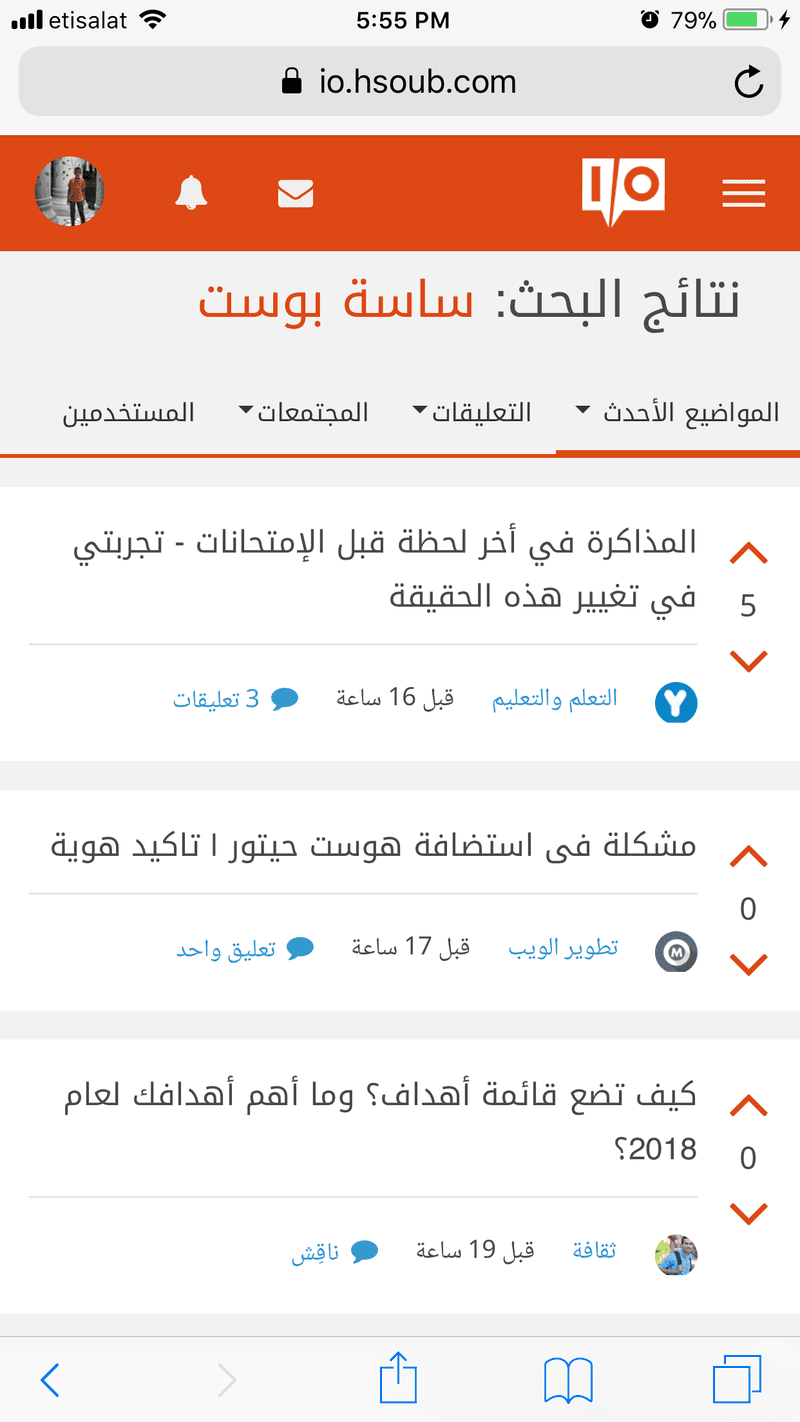The width and height of the screenshot is (800, 1422).
Task: Switch to المستخدمين tab
Action: (x=129, y=413)
